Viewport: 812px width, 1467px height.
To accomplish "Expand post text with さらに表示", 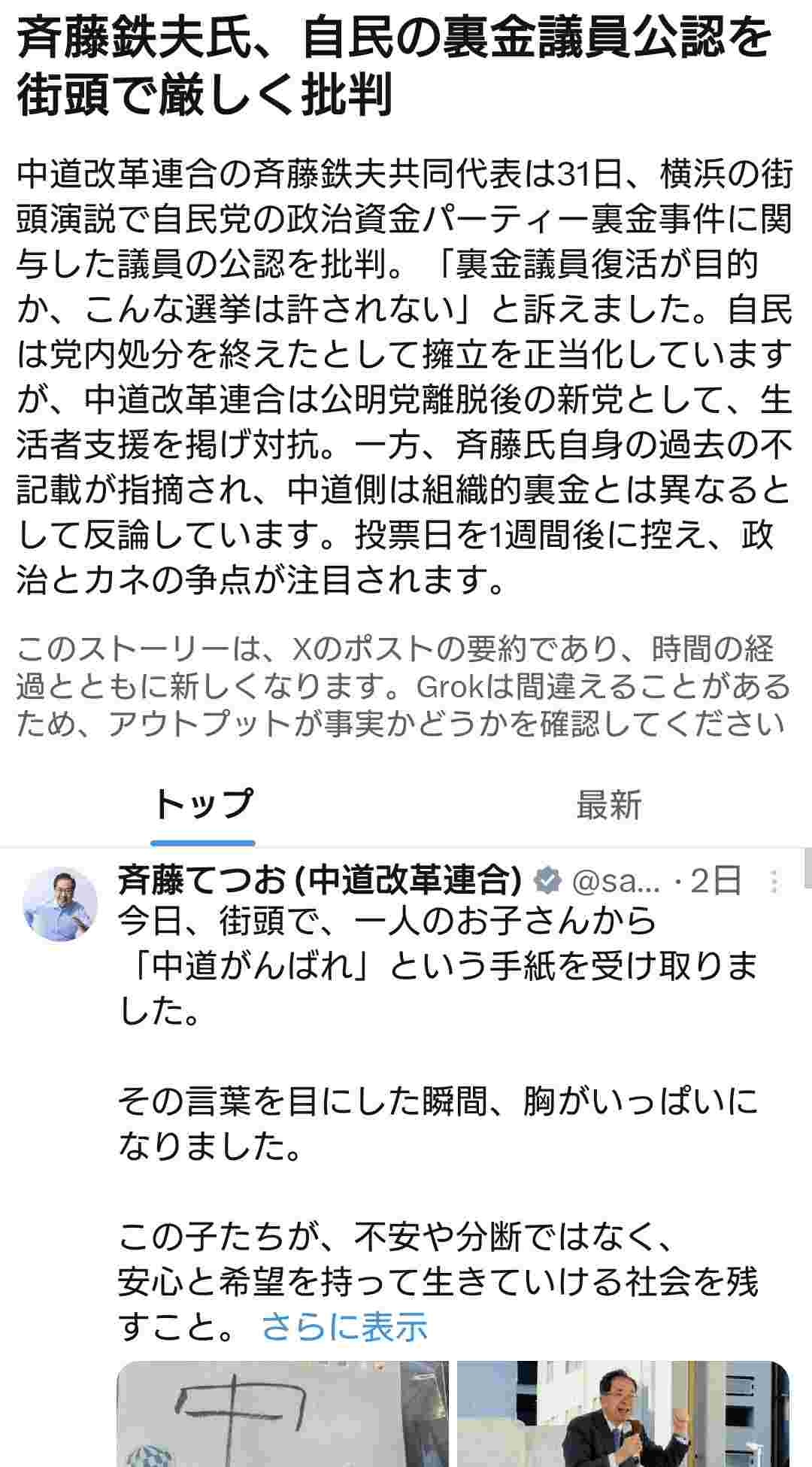I will point(344,1327).
